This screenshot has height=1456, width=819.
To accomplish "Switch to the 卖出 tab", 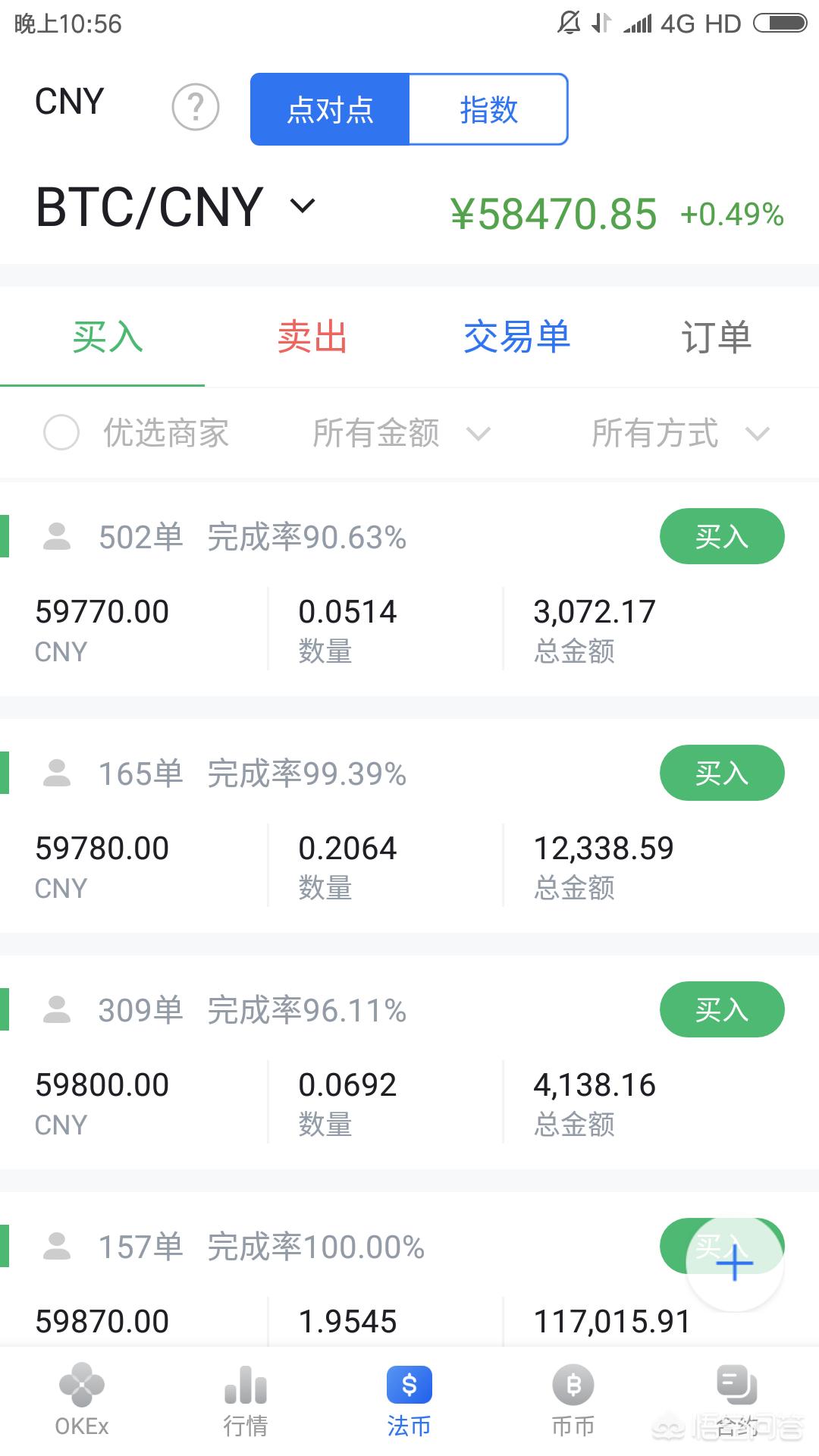I will (x=312, y=337).
